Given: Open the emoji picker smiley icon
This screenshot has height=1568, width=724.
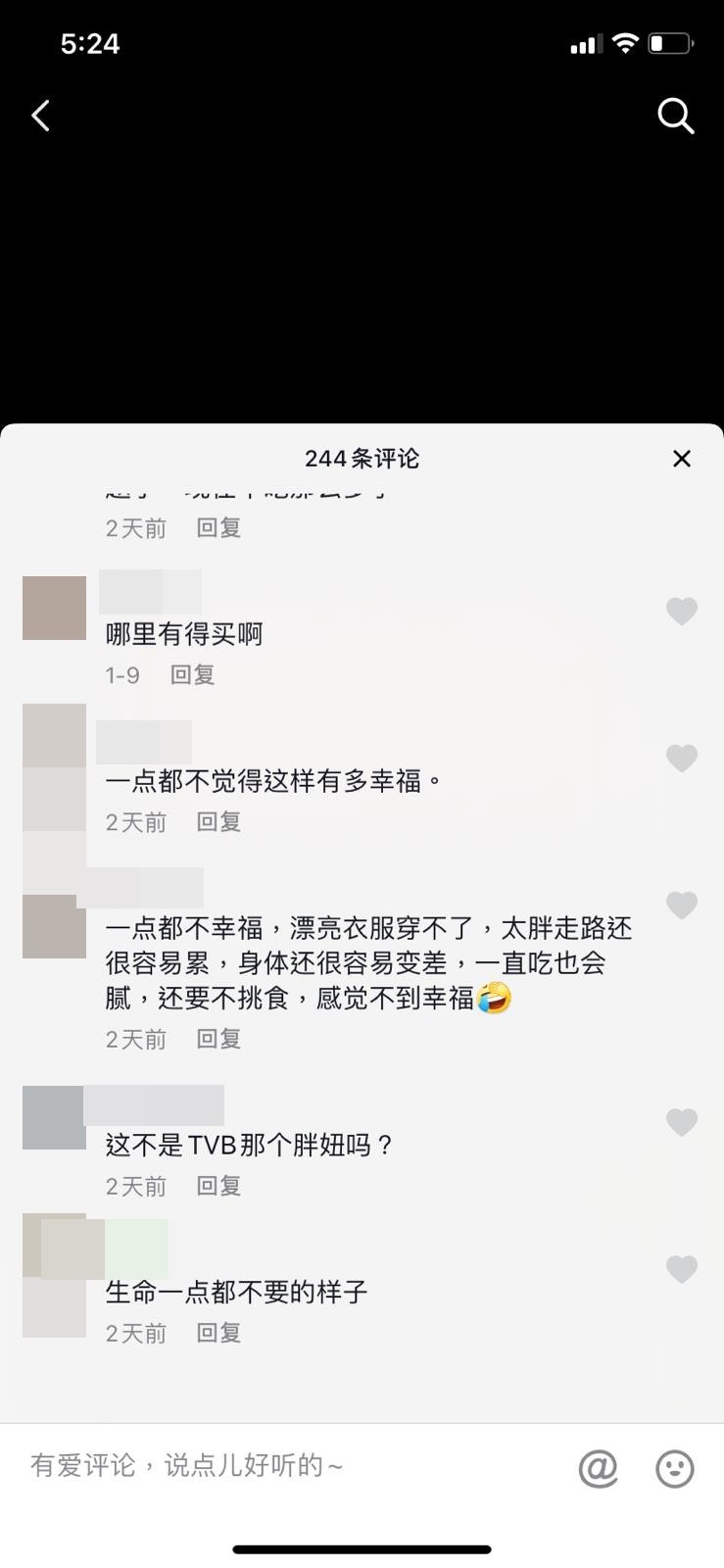Looking at the screenshot, I should click(x=674, y=1468).
